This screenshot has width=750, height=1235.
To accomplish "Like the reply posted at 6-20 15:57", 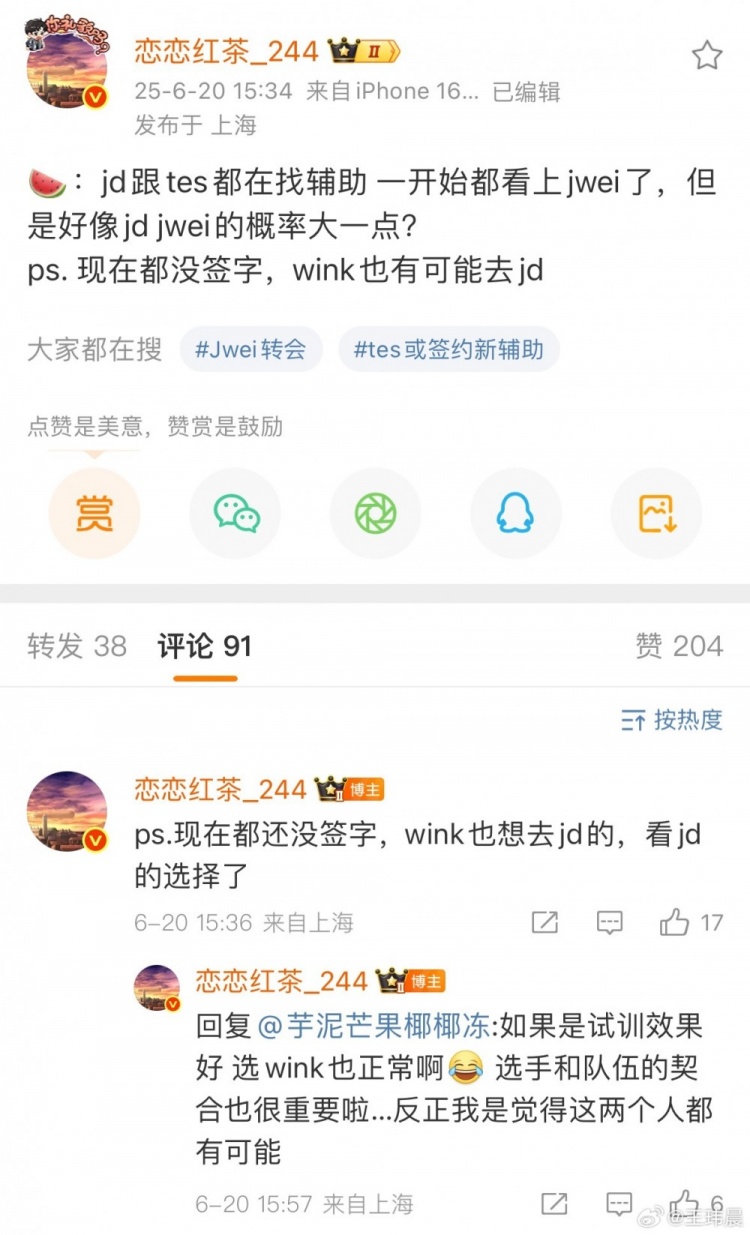I will [685, 1204].
